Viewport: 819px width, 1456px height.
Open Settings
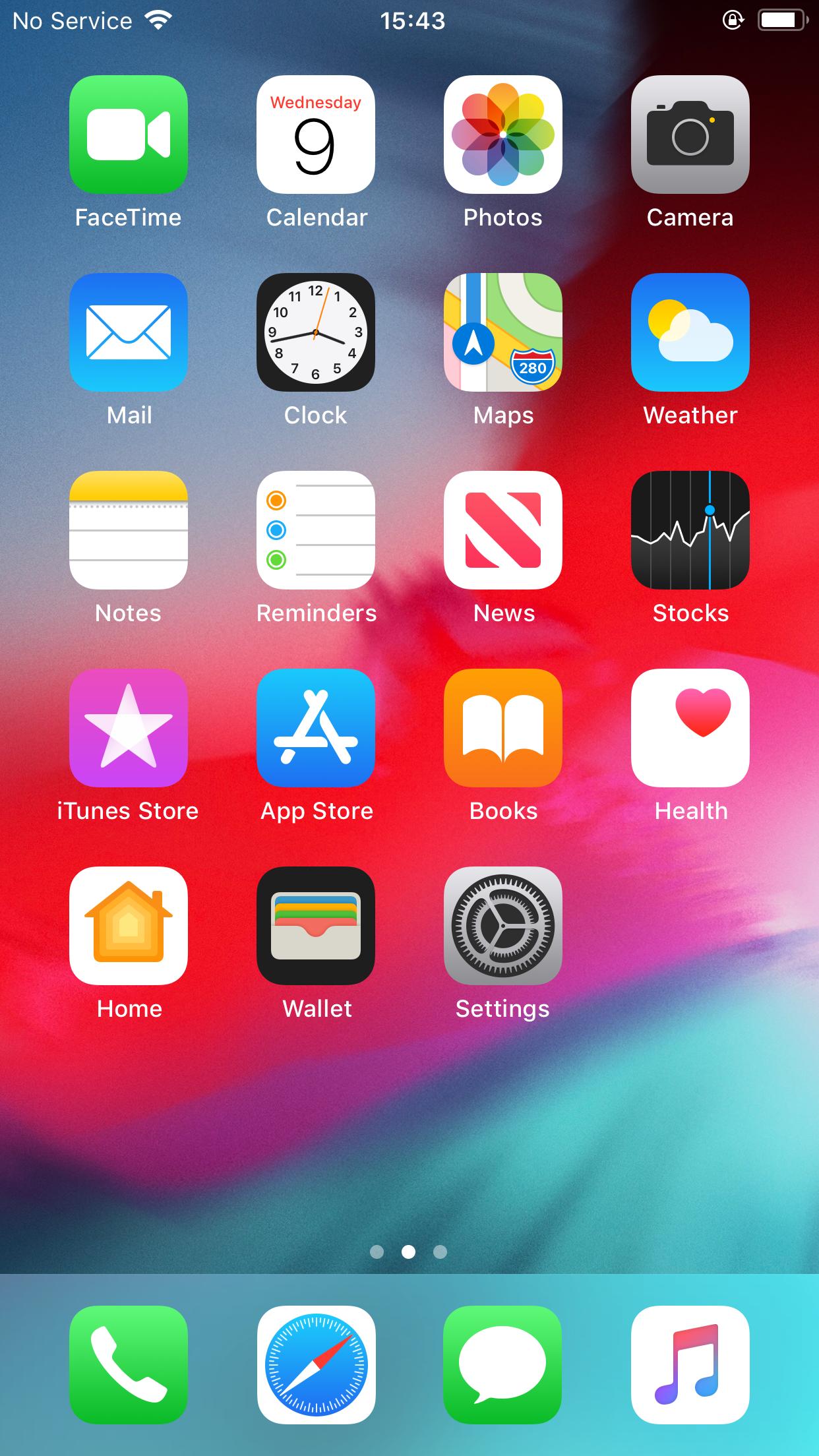pyautogui.click(x=503, y=926)
